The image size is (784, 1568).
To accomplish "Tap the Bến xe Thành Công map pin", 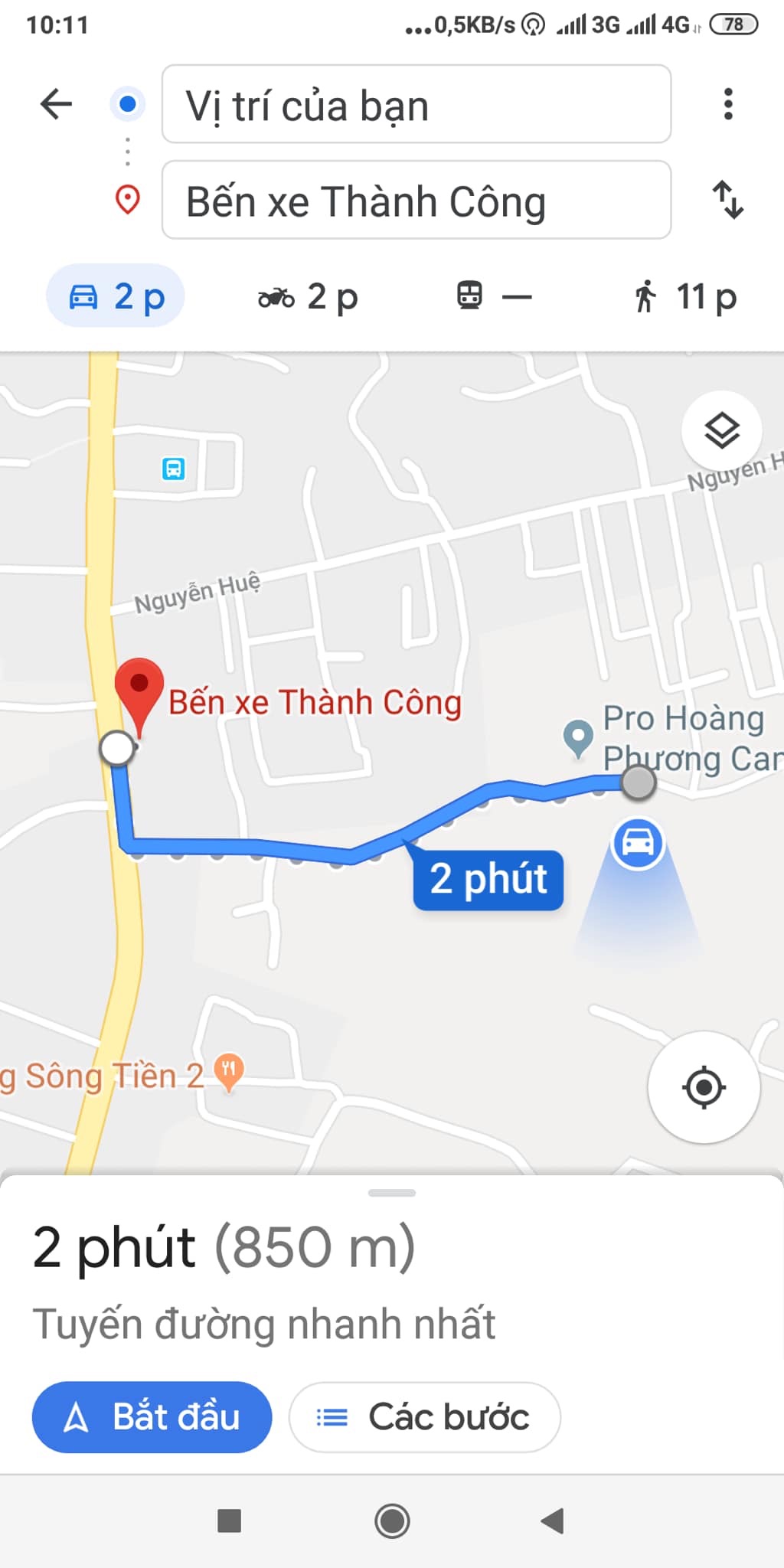I will [x=139, y=688].
